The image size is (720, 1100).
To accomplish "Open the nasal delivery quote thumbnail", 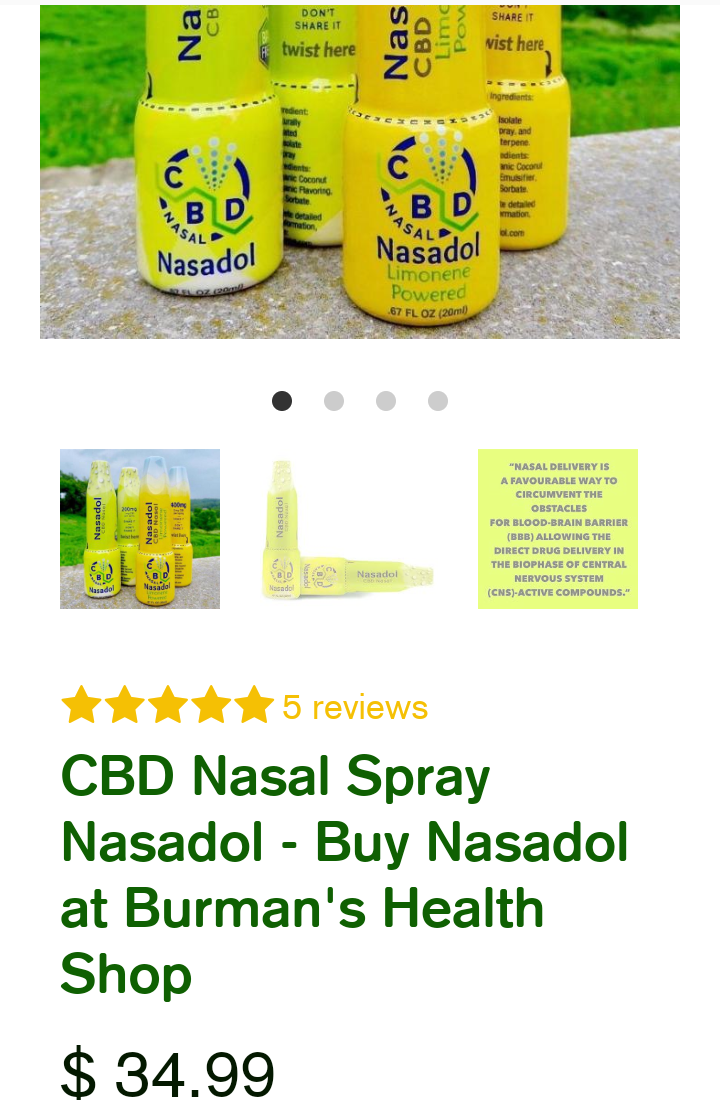I will 558,529.
